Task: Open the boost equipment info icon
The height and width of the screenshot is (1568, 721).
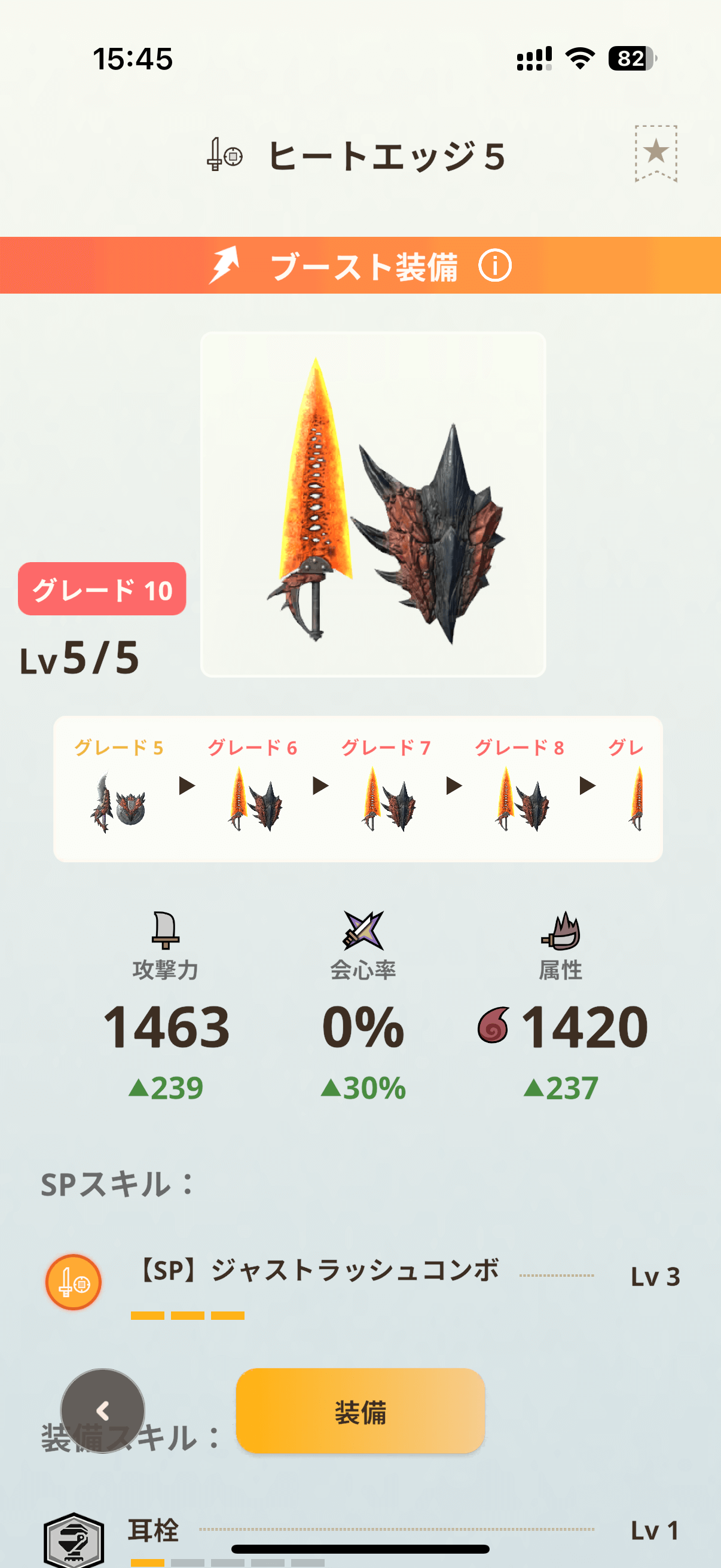Action: (494, 266)
